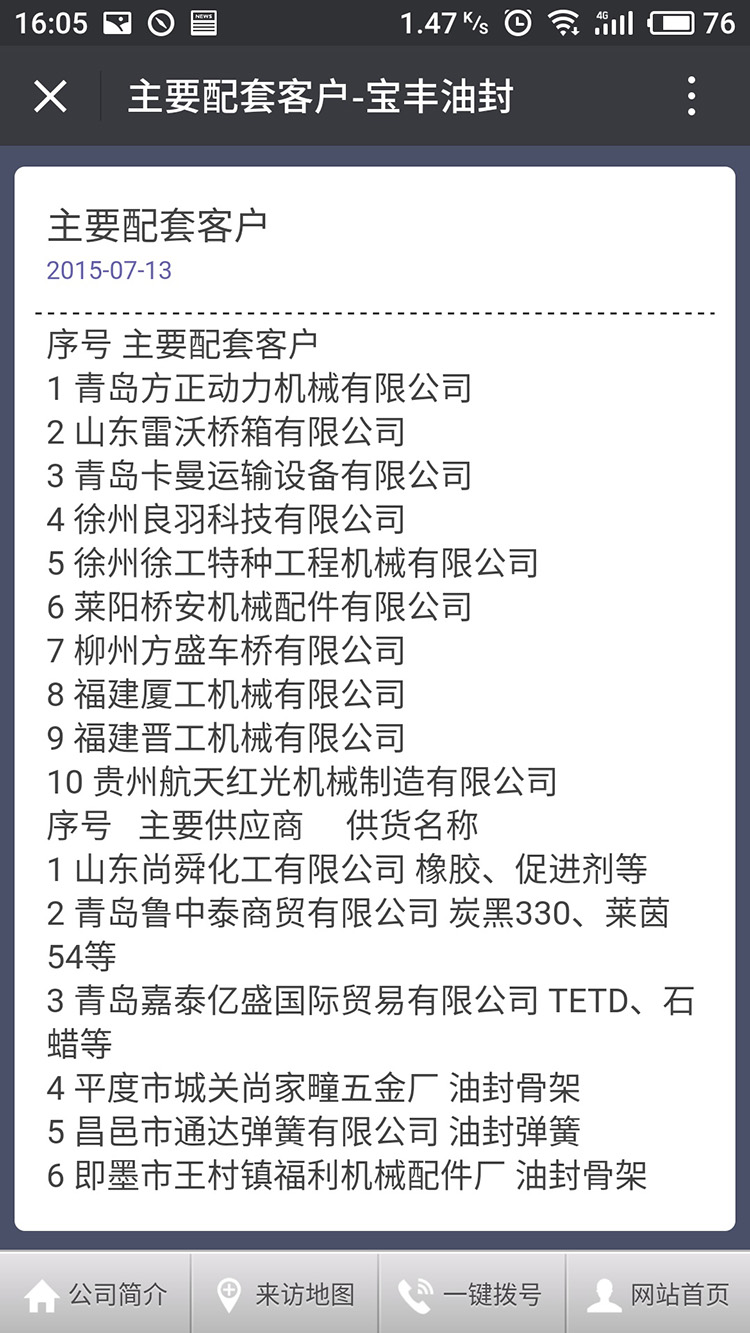Click the 来访地图 location pin icon

(x=231, y=1292)
